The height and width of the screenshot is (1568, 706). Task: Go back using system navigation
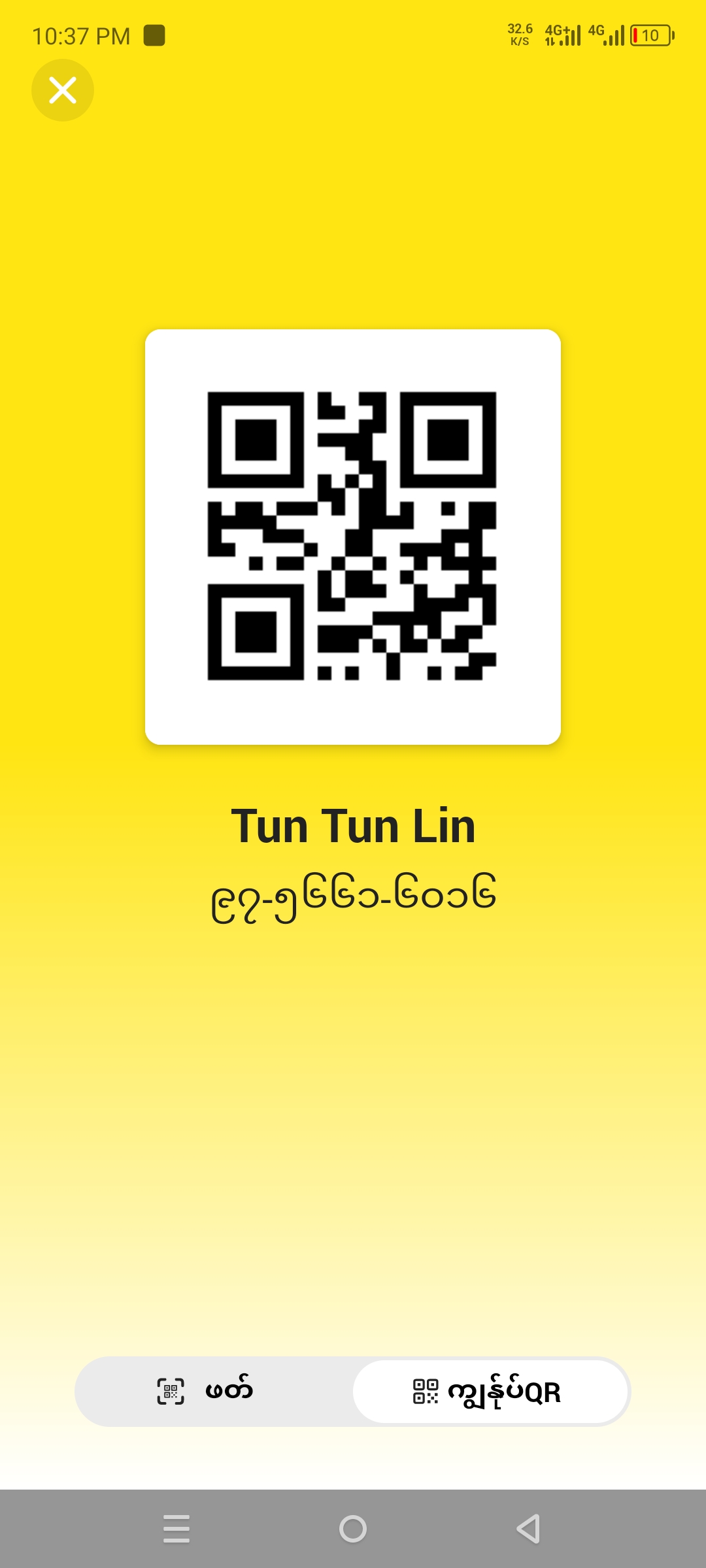pos(528,1529)
